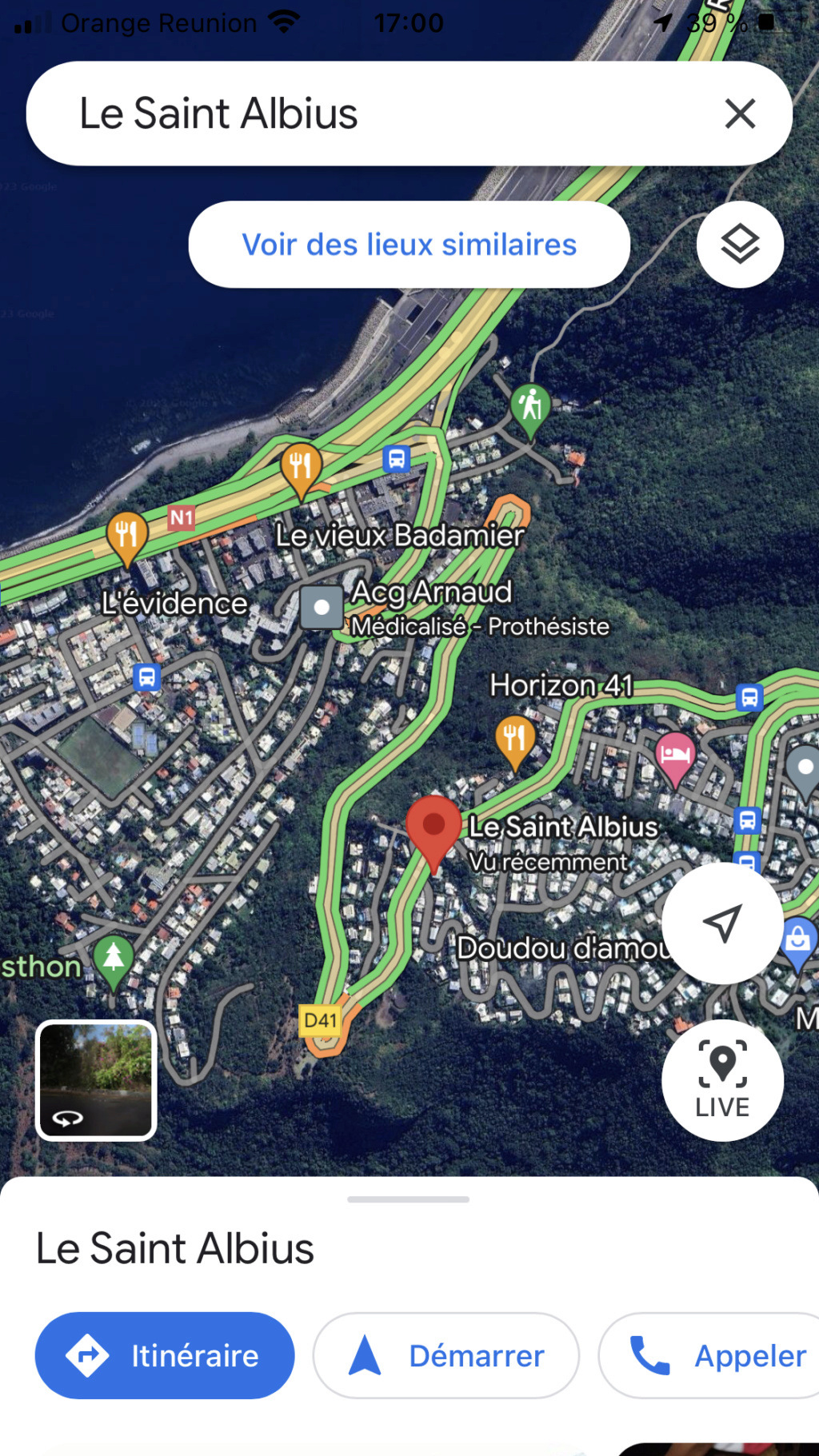Select the pink hotel marker

(x=675, y=756)
